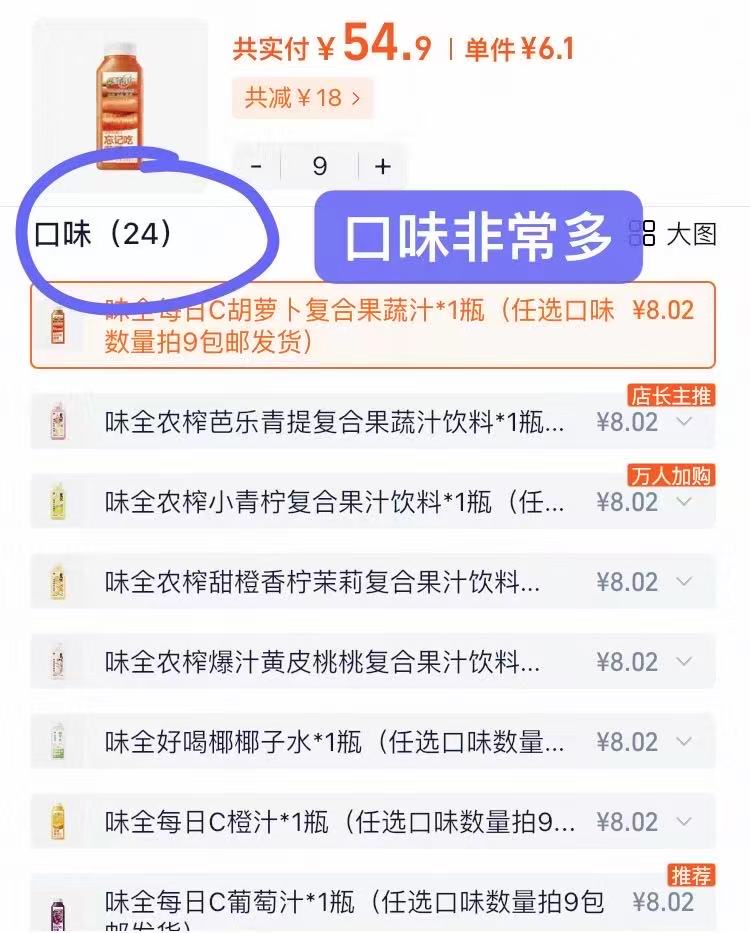Viewport: 750px width, 933px height.
Task: Pick 味全农榨小青柠复合果汁饮料 flavor
Action: [x=335, y=502]
